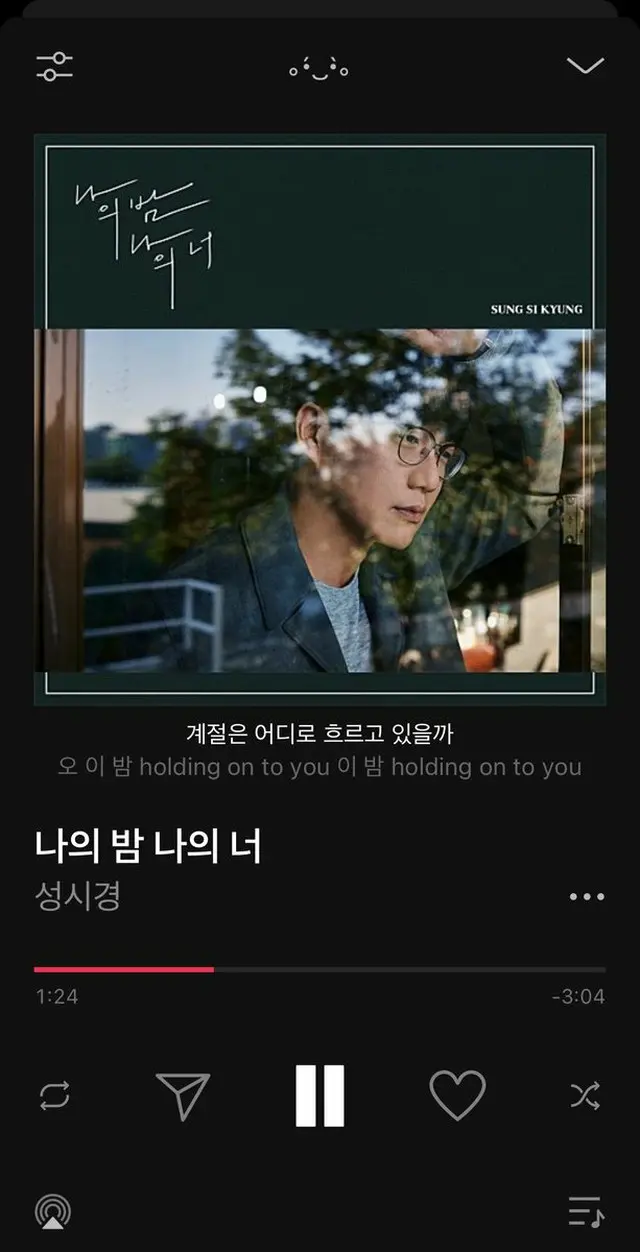This screenshot has height=1252, width=640.
Task: Toggle repeat mode
Action: tap(55, 1096)
